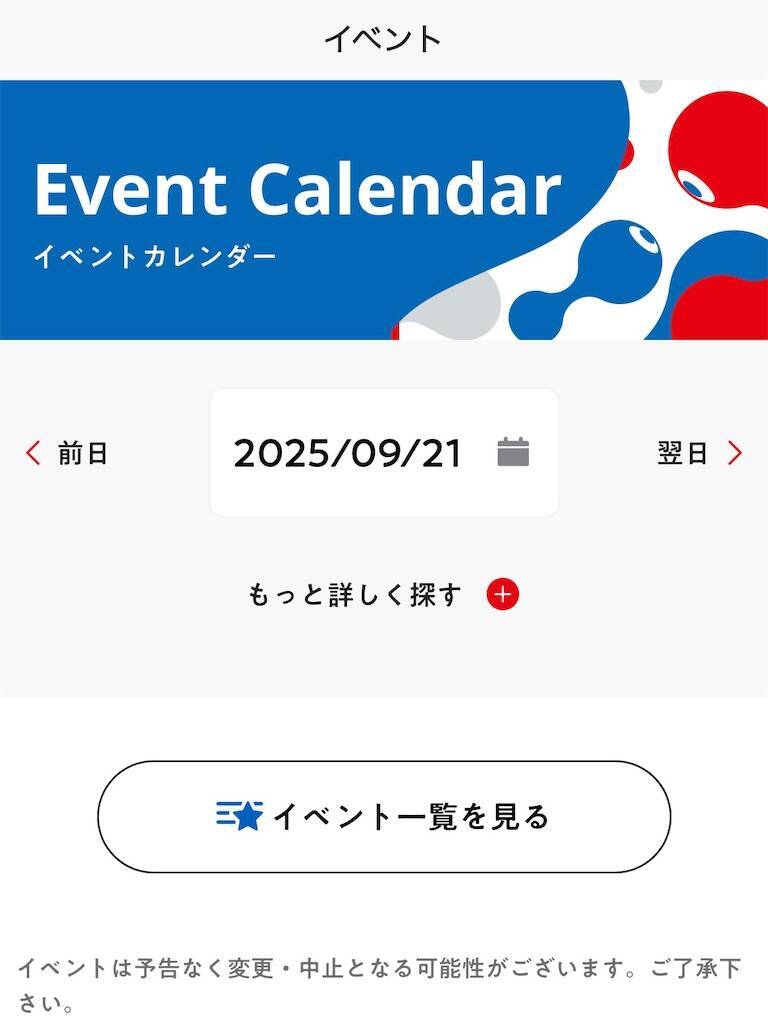Toggle the detailed search with the plus control
This screenshot has width=768, height=1024.
click(505, 593)
